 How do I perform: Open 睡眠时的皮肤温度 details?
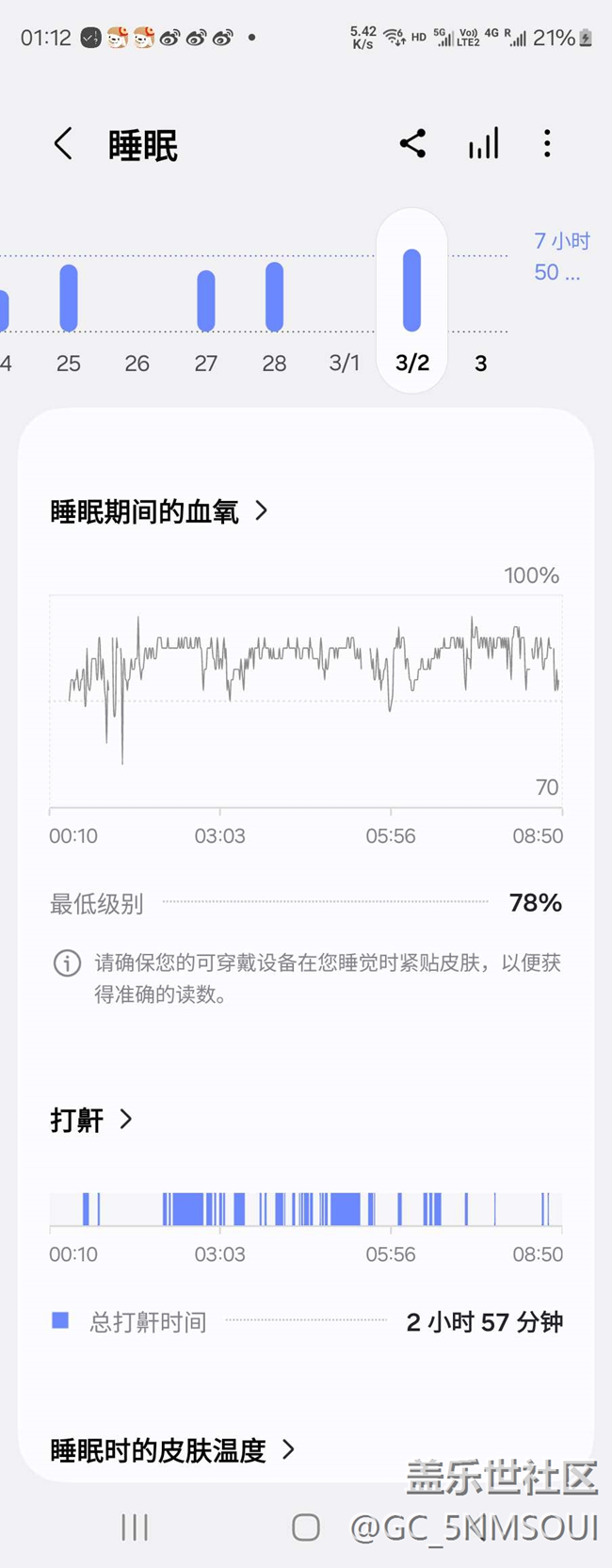172,1450
